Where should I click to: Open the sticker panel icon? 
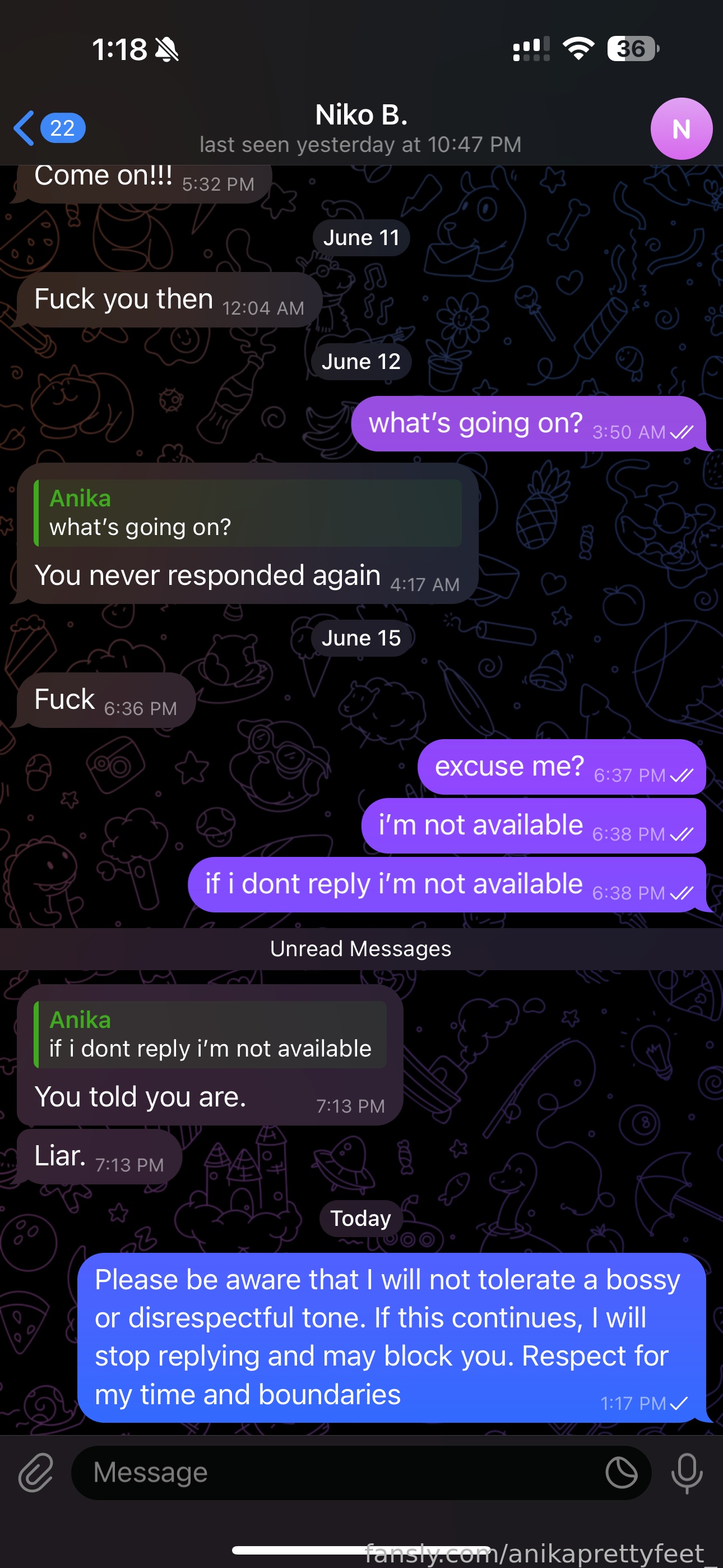click(622, 1473)
